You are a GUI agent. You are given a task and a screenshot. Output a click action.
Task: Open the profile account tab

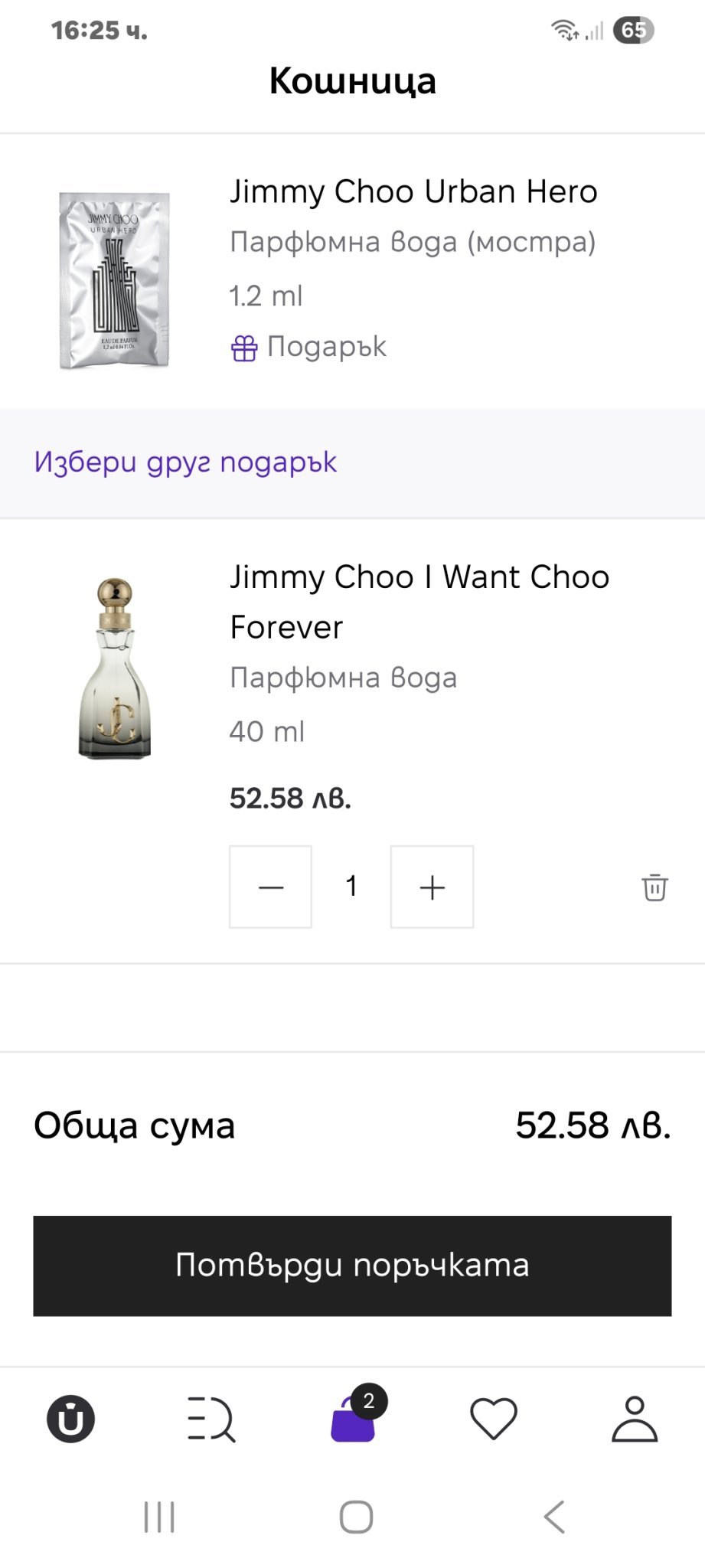(x=635, y=1419)
